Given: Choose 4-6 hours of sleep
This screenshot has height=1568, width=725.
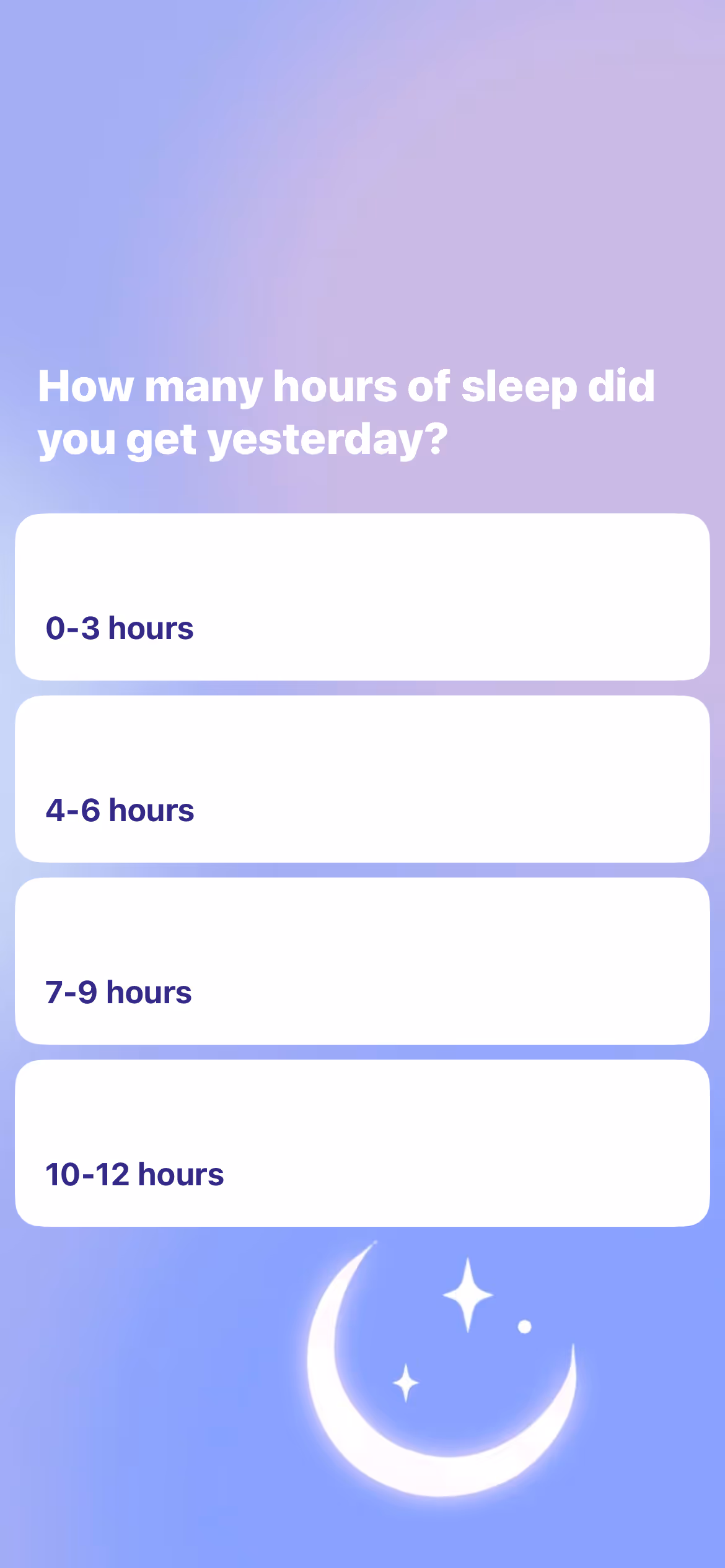Looking at the screenshot, I should coord(362,779).
